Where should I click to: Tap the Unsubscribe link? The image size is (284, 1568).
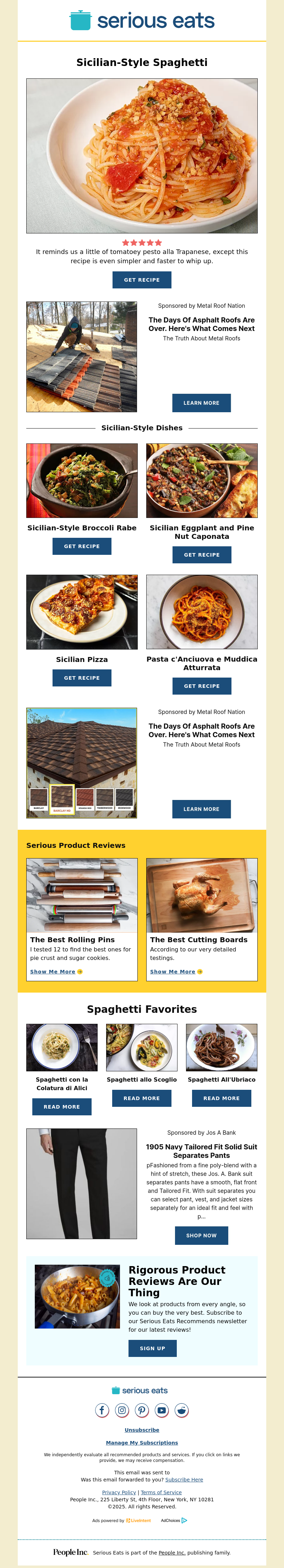pyautogui.click(x=142, y=1430)
